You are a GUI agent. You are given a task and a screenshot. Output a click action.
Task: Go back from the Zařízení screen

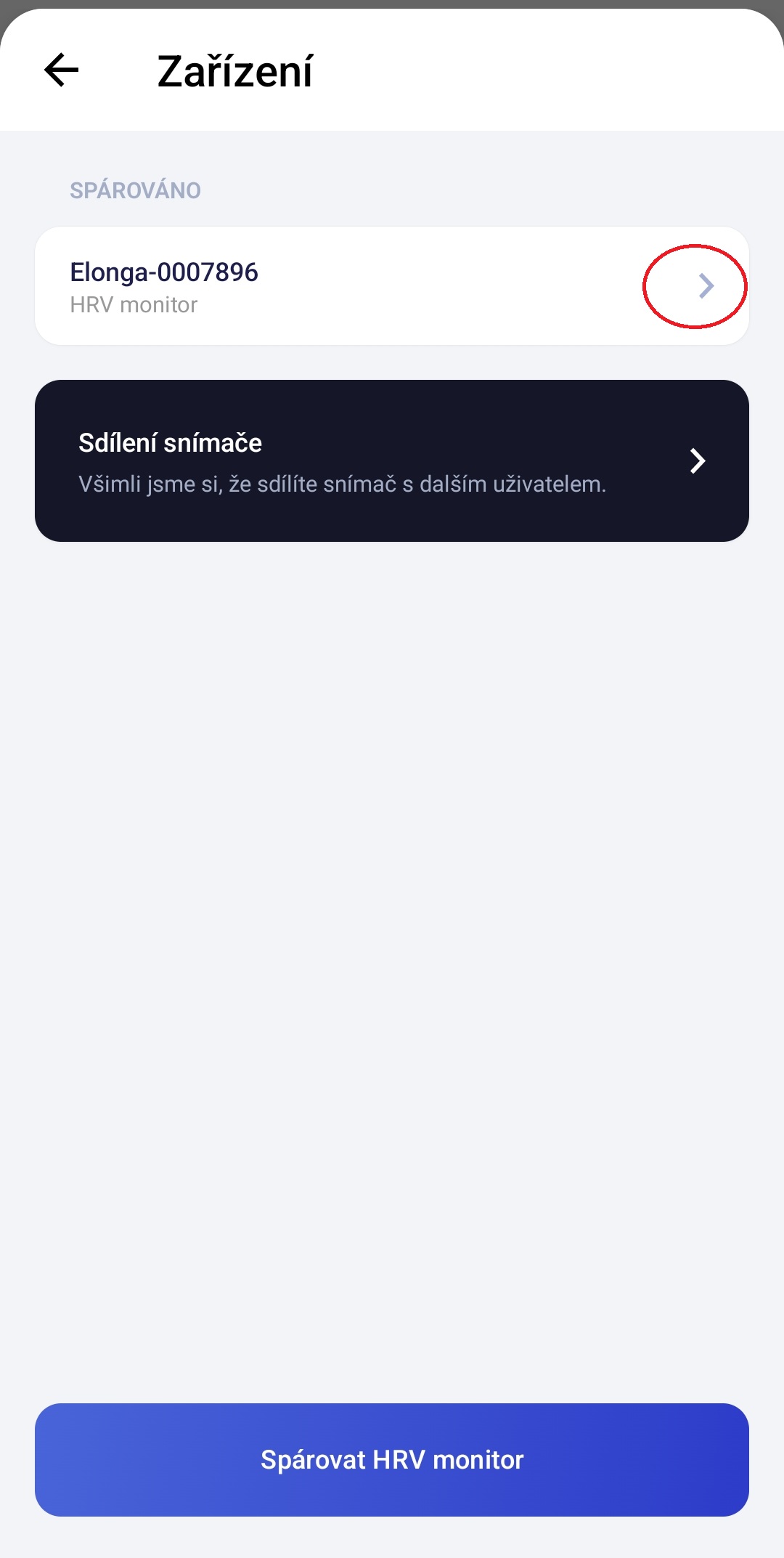(62, 70)
